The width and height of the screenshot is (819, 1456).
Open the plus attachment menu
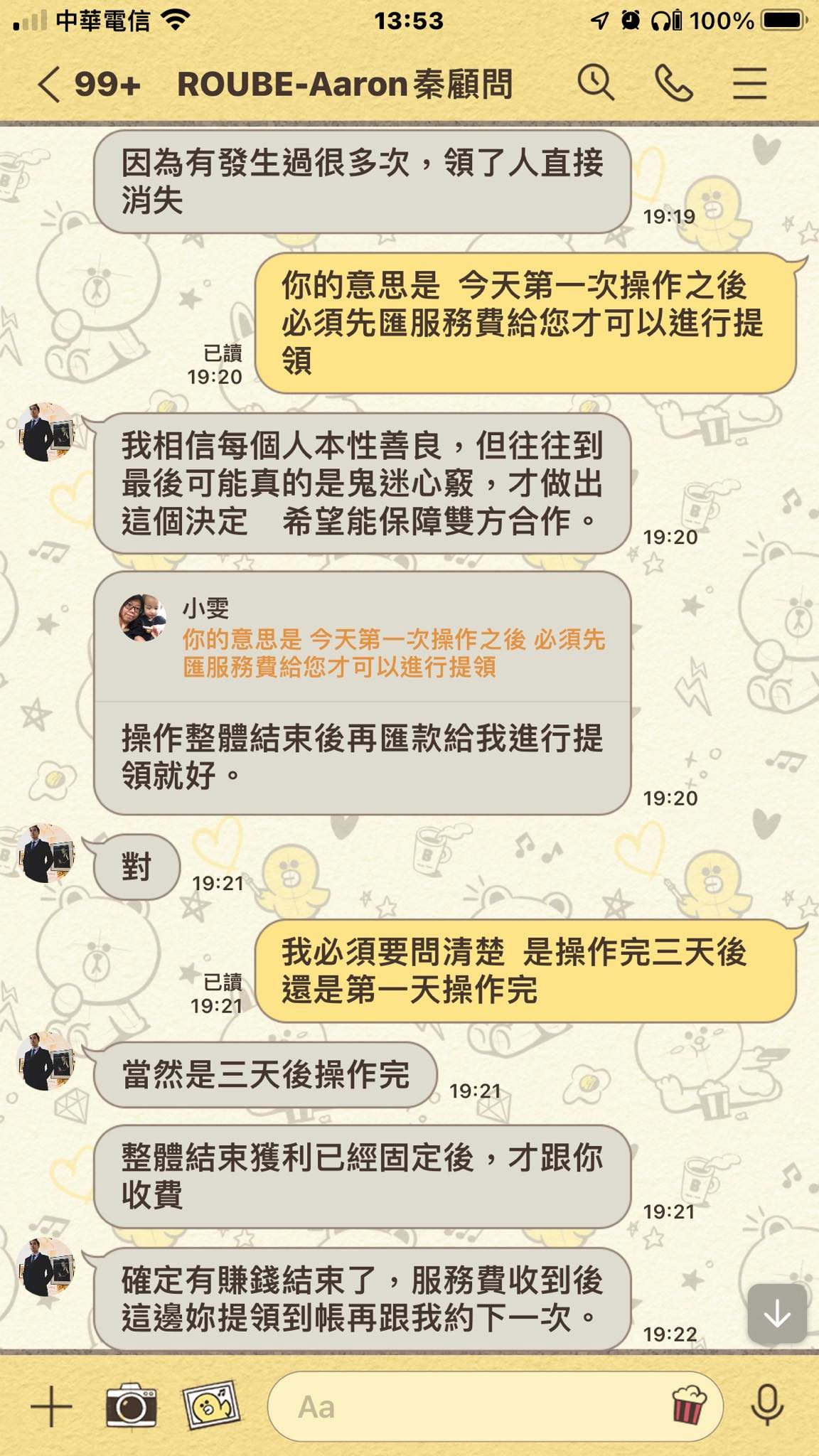(x=51, y=1406)
